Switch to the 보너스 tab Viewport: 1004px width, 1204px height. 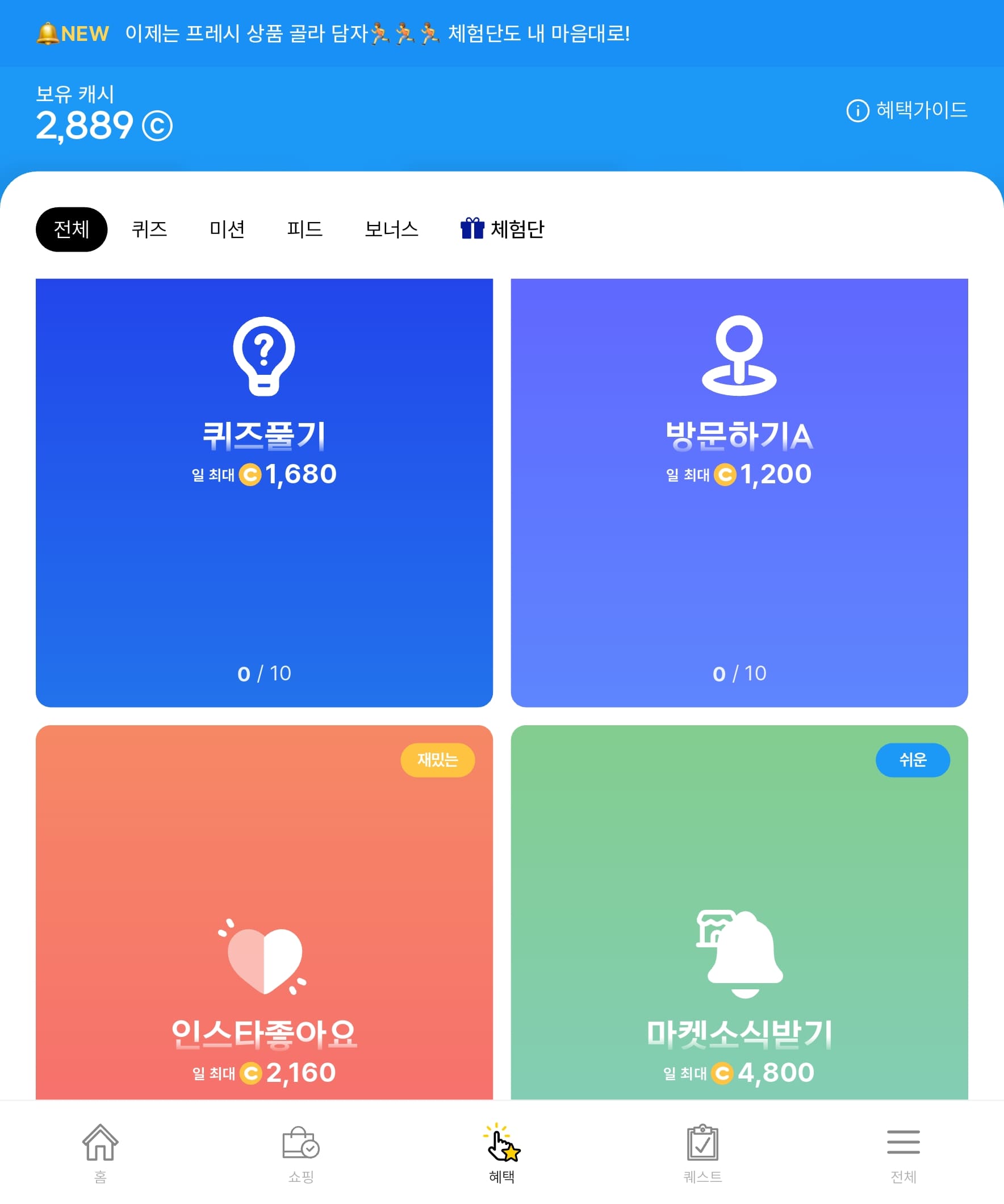pyautogui.click(x=392, y=228)
